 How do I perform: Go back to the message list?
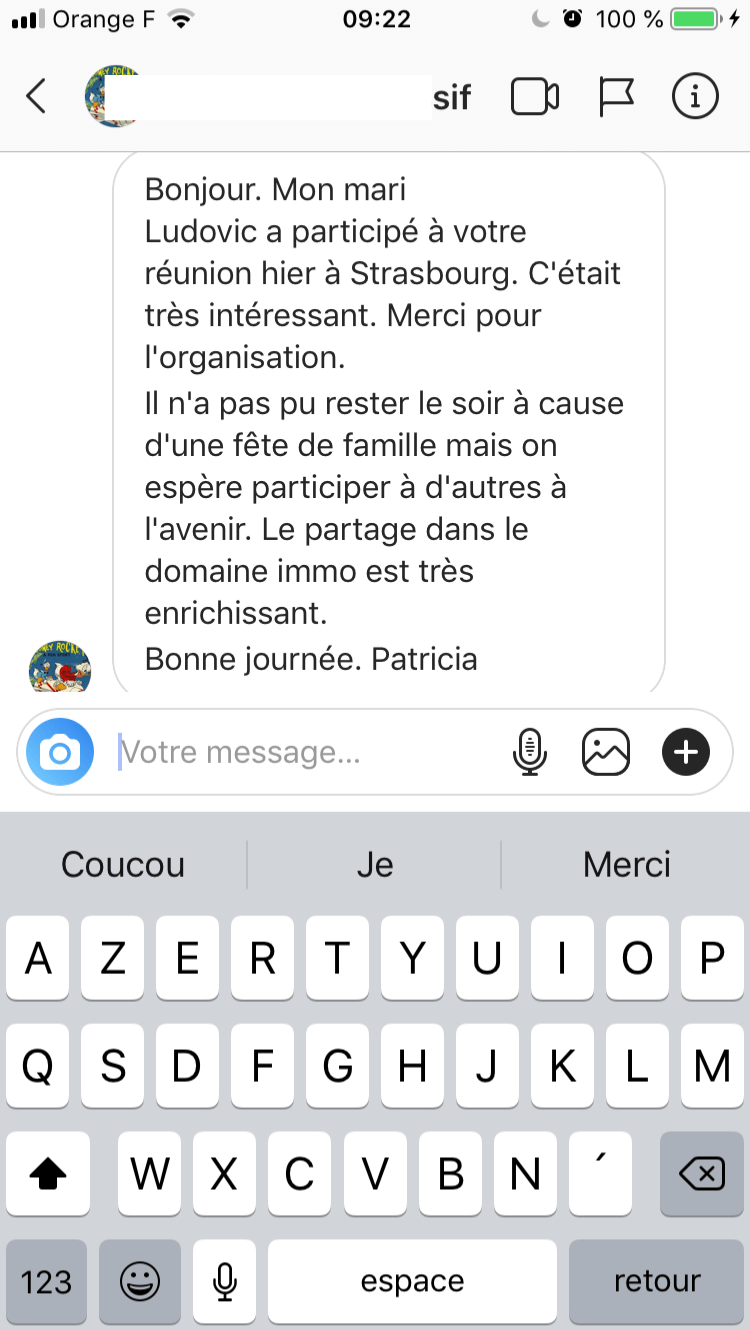(36, 97)
